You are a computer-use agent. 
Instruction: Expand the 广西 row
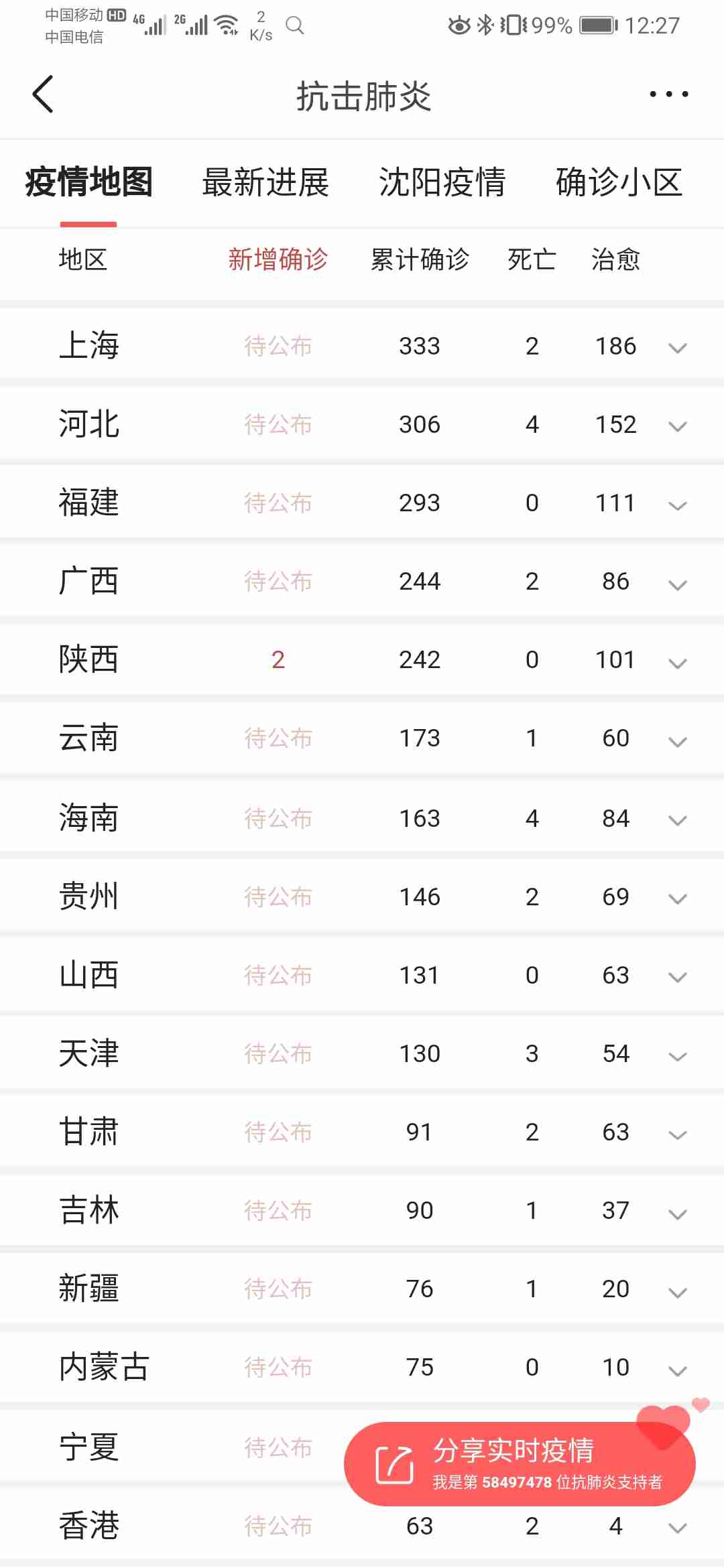pos(678,583)
